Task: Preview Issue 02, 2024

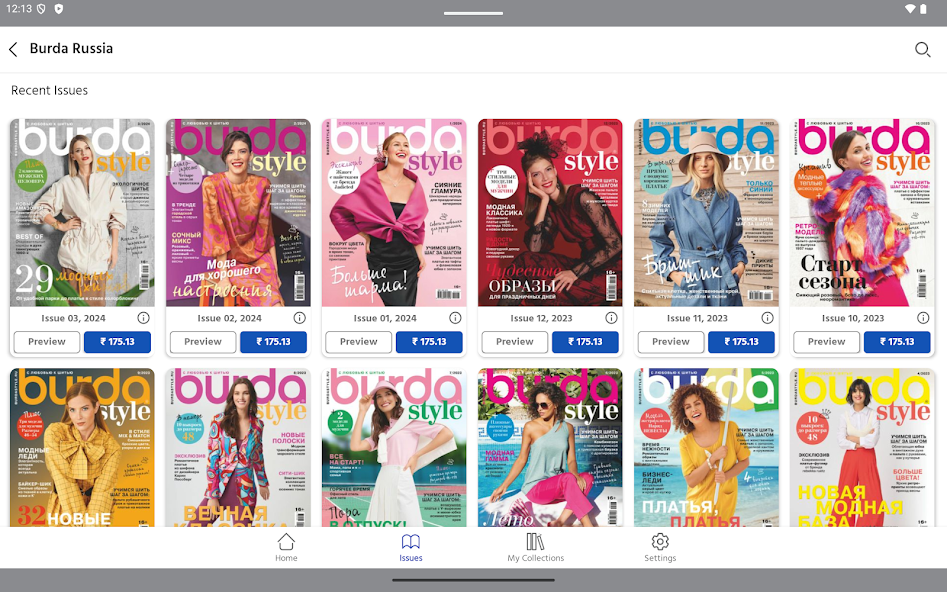Action: click(203, 342)
